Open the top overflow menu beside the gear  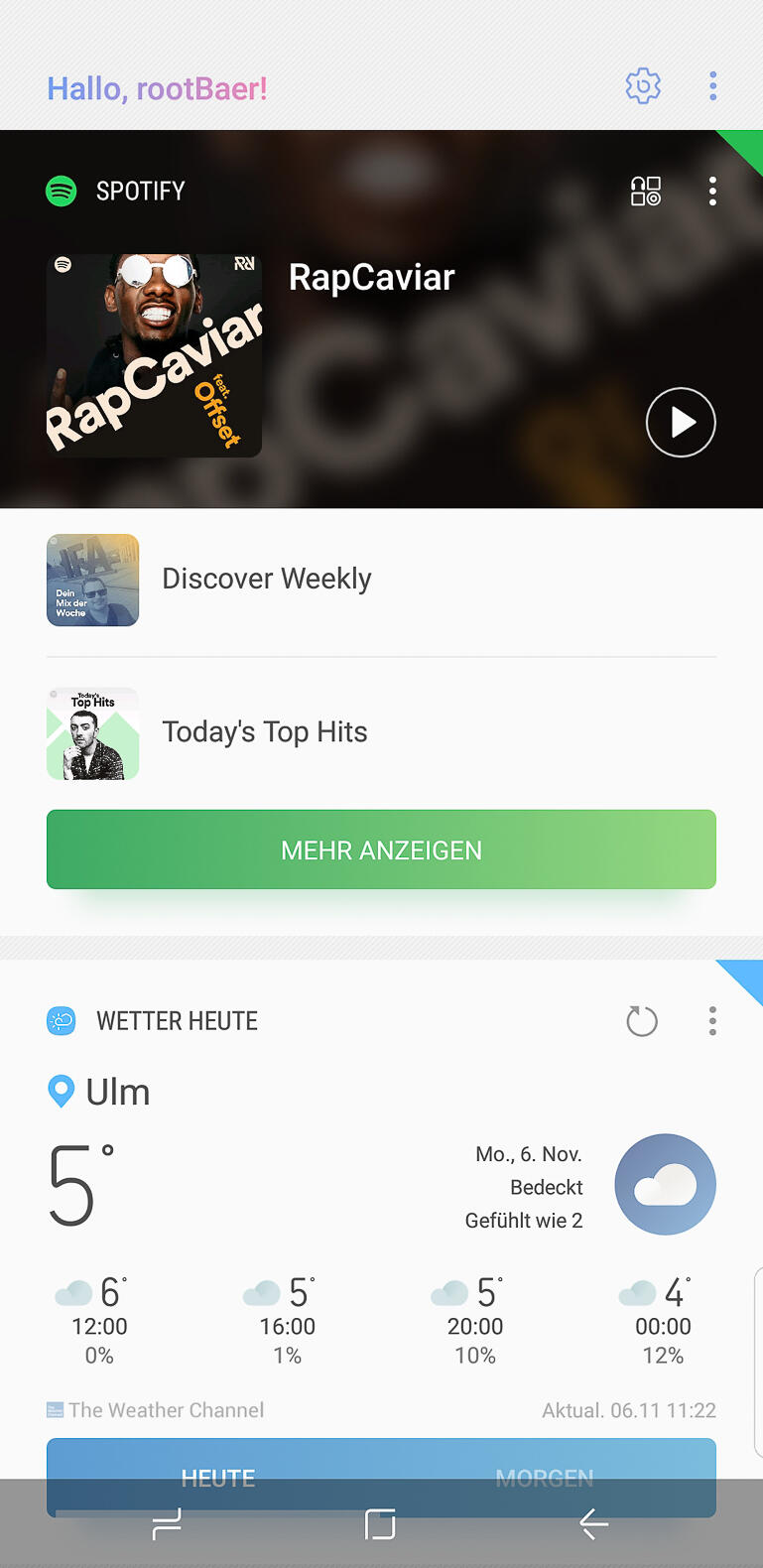[x=712, y=86]
